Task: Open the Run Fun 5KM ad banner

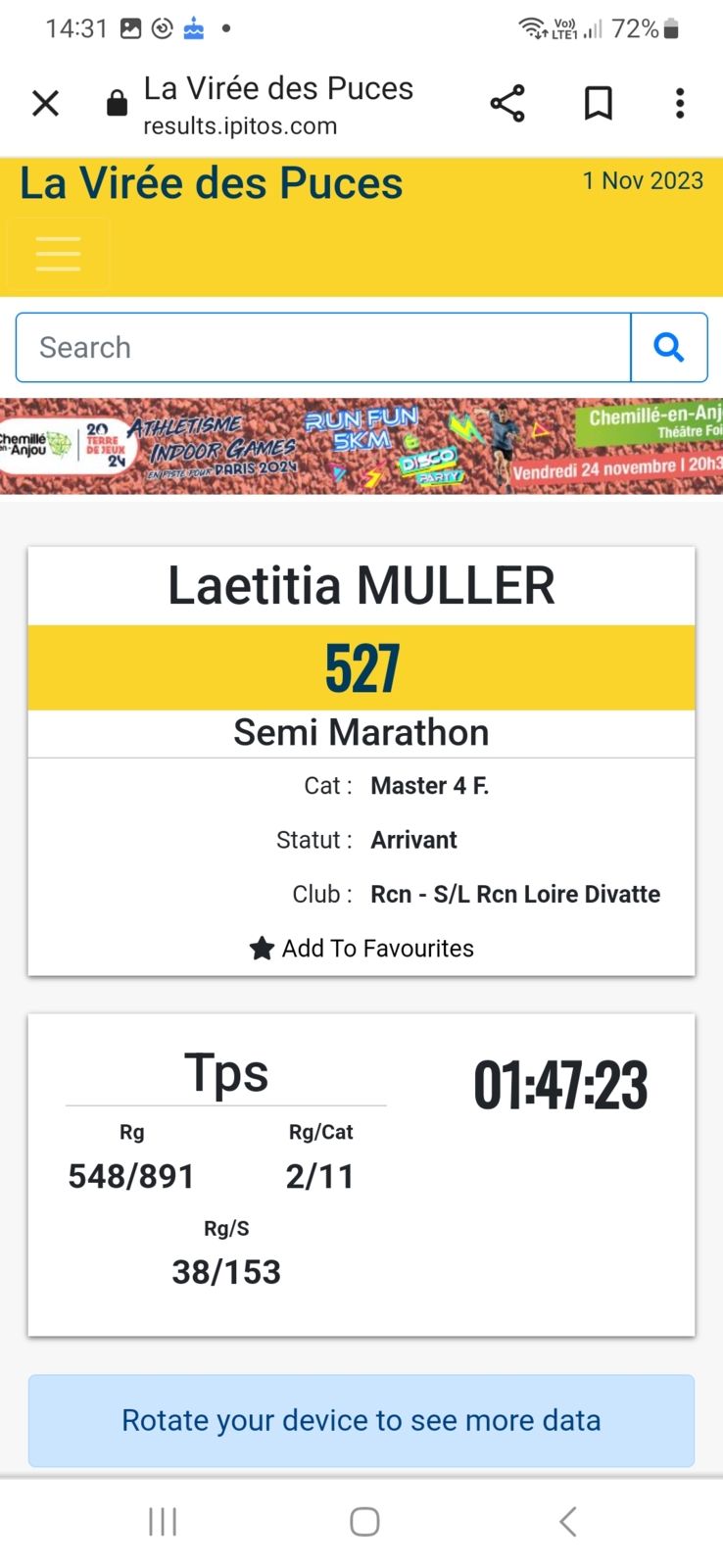Action: (361, 446)
